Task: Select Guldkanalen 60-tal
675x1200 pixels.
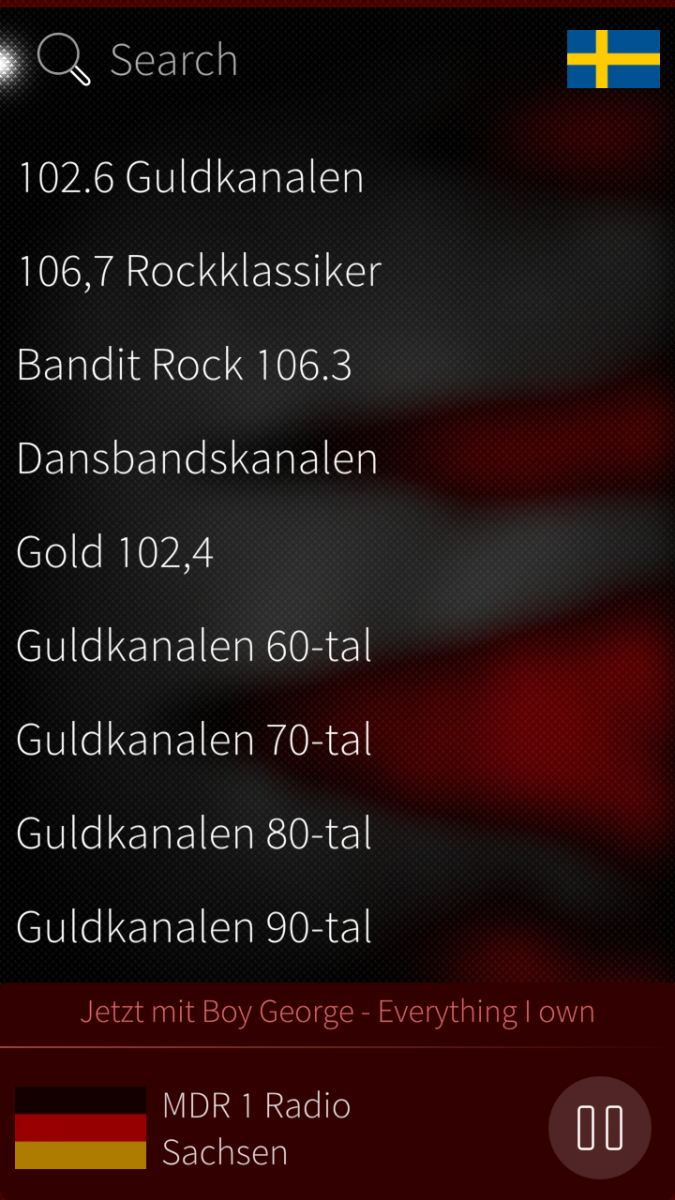Action: point(194,646)
